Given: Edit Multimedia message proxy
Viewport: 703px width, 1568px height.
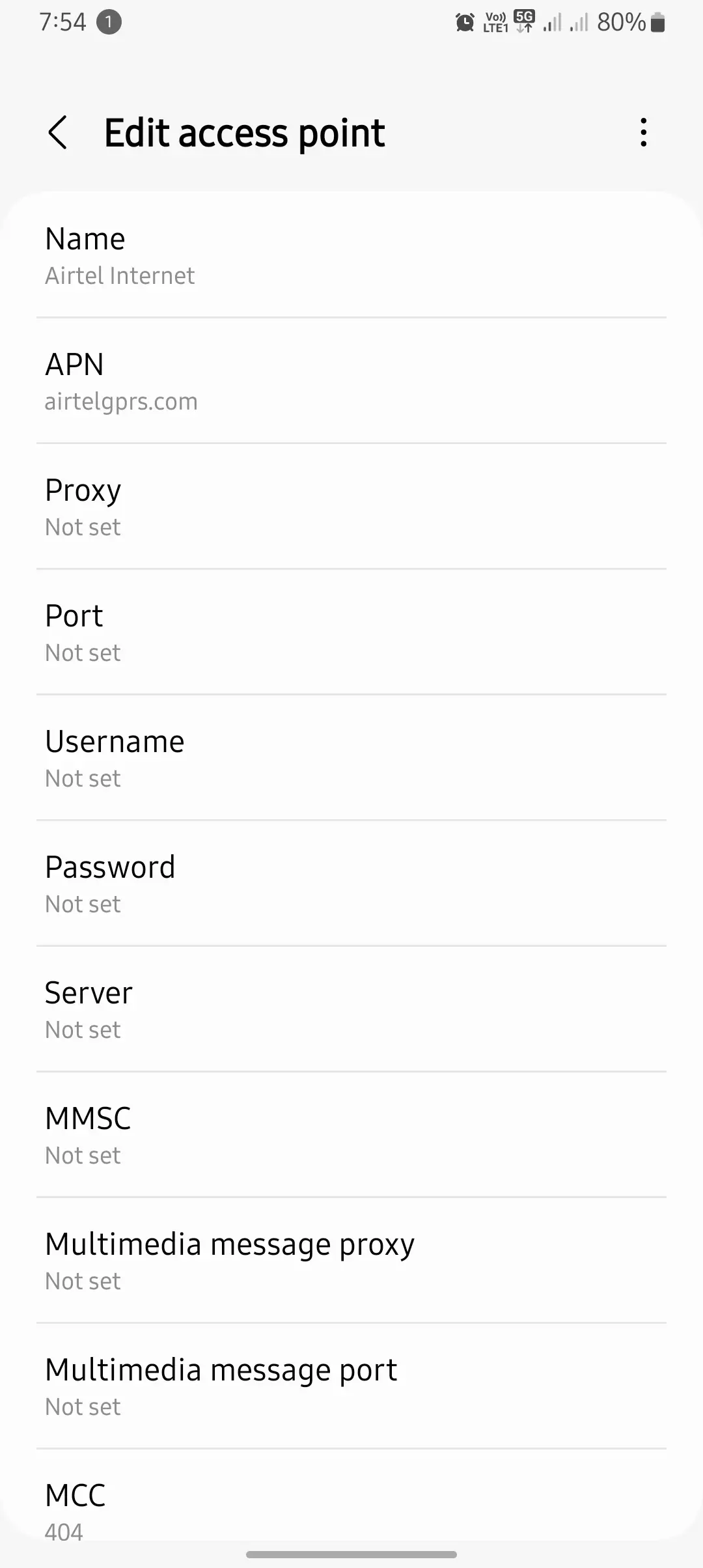Looking at the screenshot, I should 351,1262.
